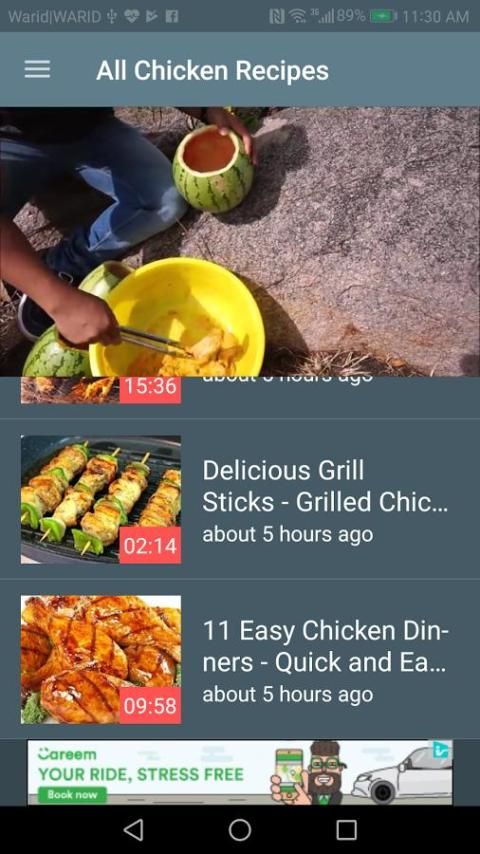Tap the playing watermelon chicken video
The image size is (480, 854).
click(240, 241)
